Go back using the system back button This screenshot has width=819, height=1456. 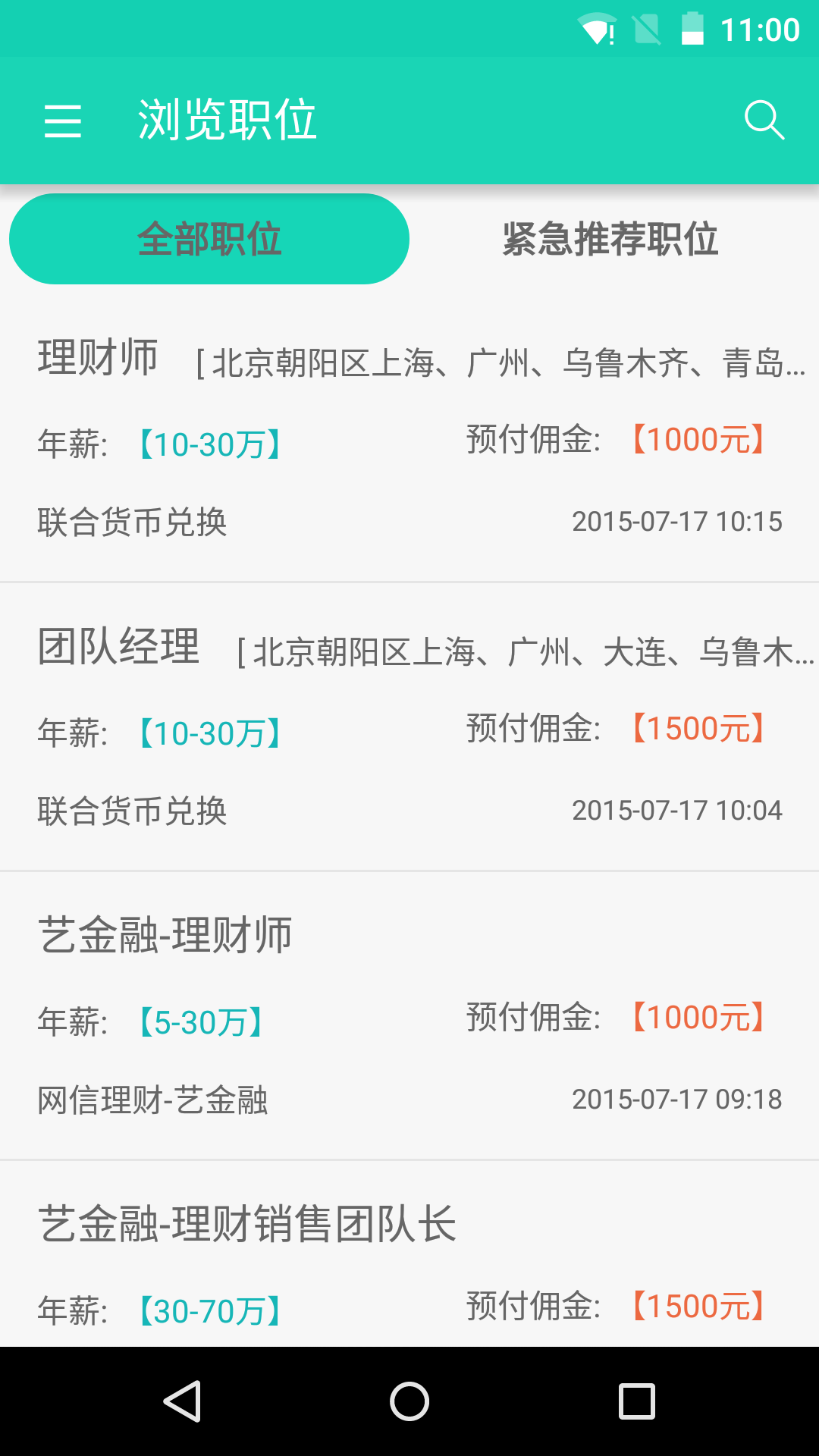(182, 1401)
